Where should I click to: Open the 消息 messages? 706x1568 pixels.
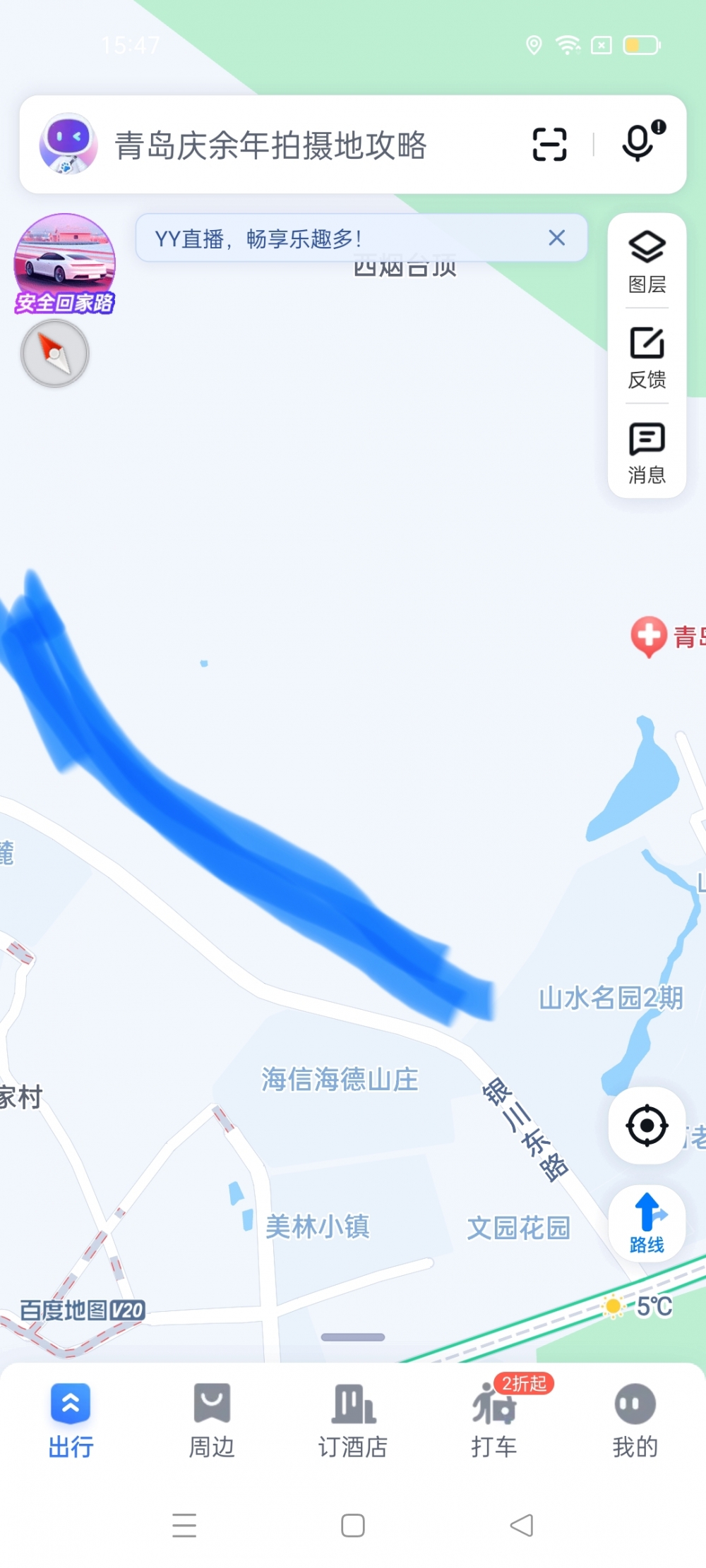click(x=647, y=453)
